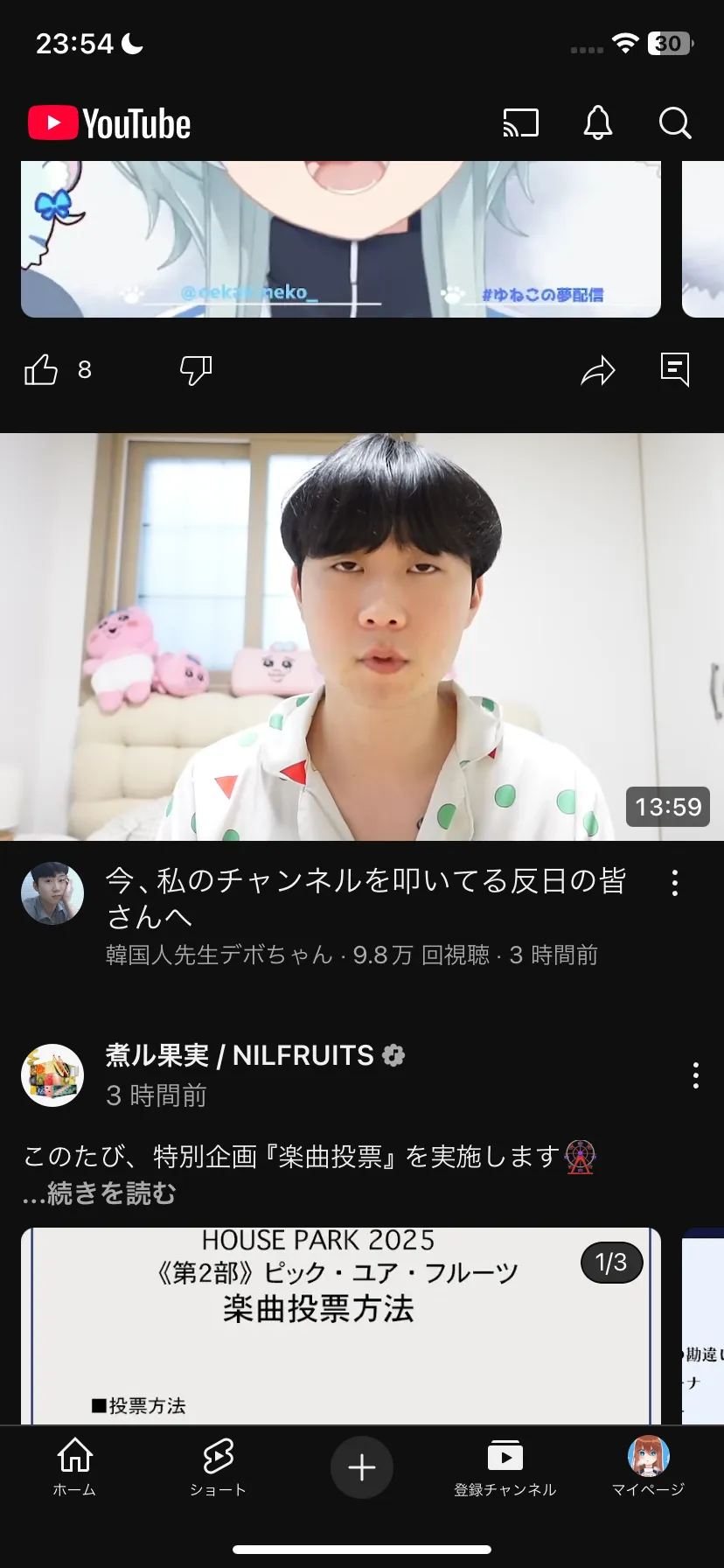Switch to the 登録チャンネル tab
This screenshot has height=1568, width=724.
tap(505, 1466)
